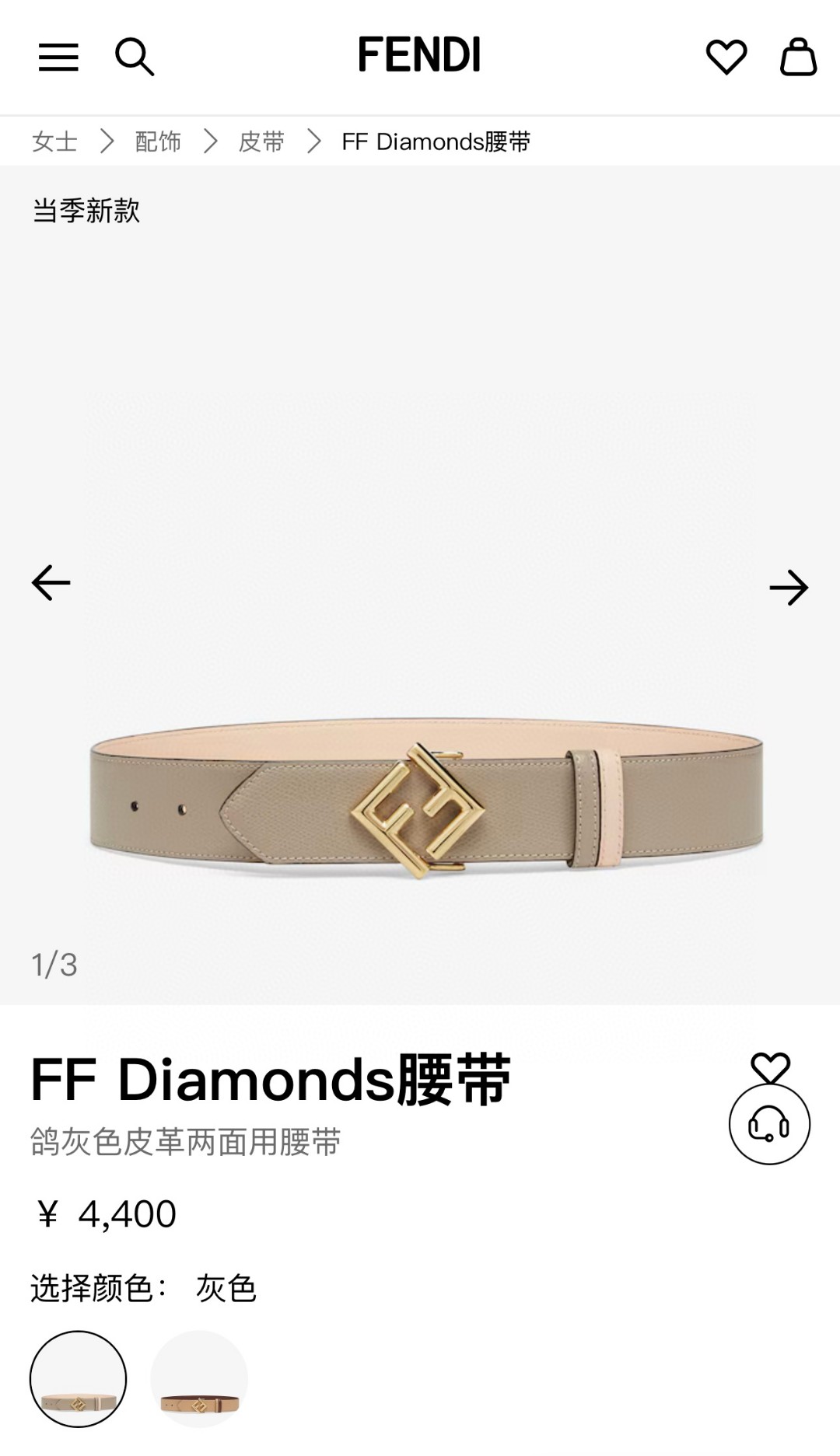Screen dimensions: 840x1456
Task: Show the previous product image
Action: coord(51,583)
